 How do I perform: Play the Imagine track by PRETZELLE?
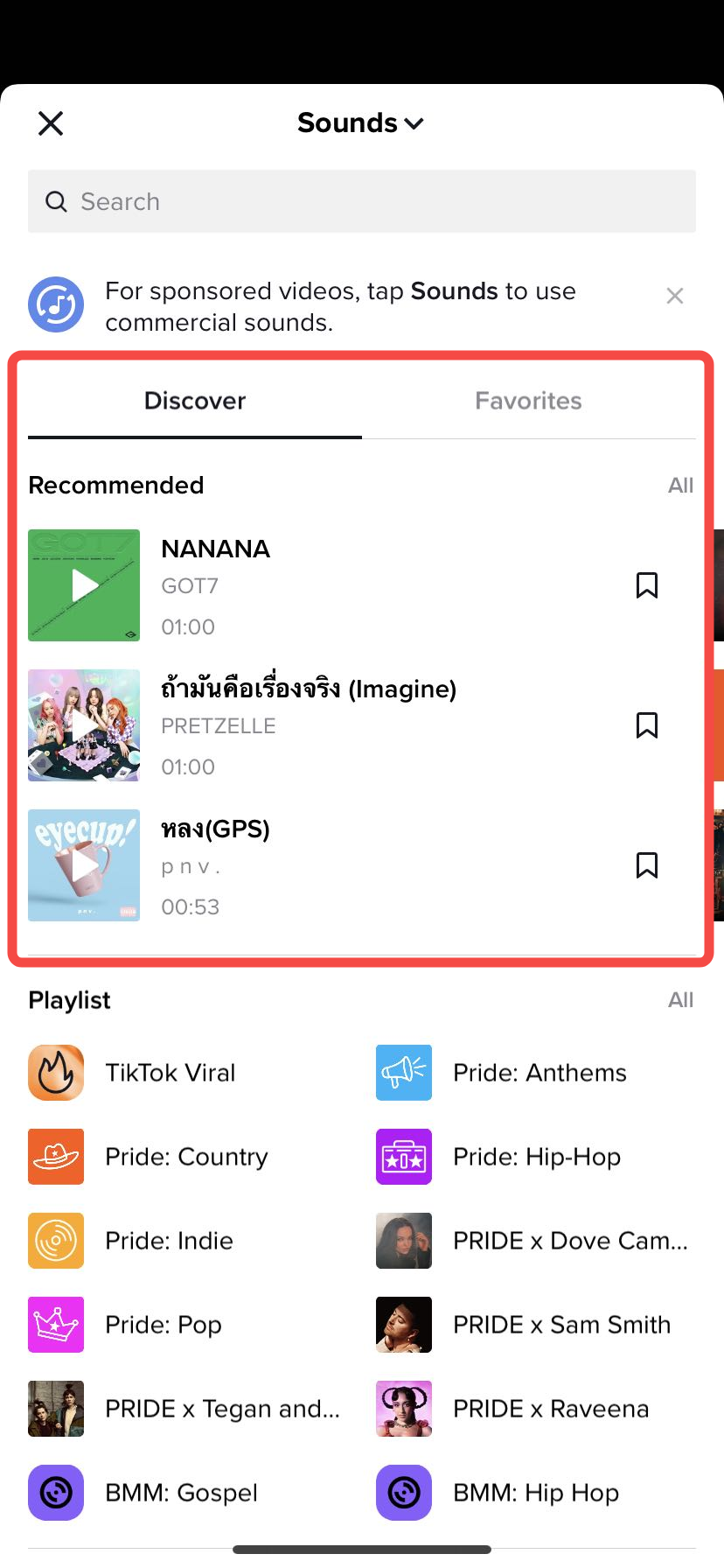pos(84,725)
